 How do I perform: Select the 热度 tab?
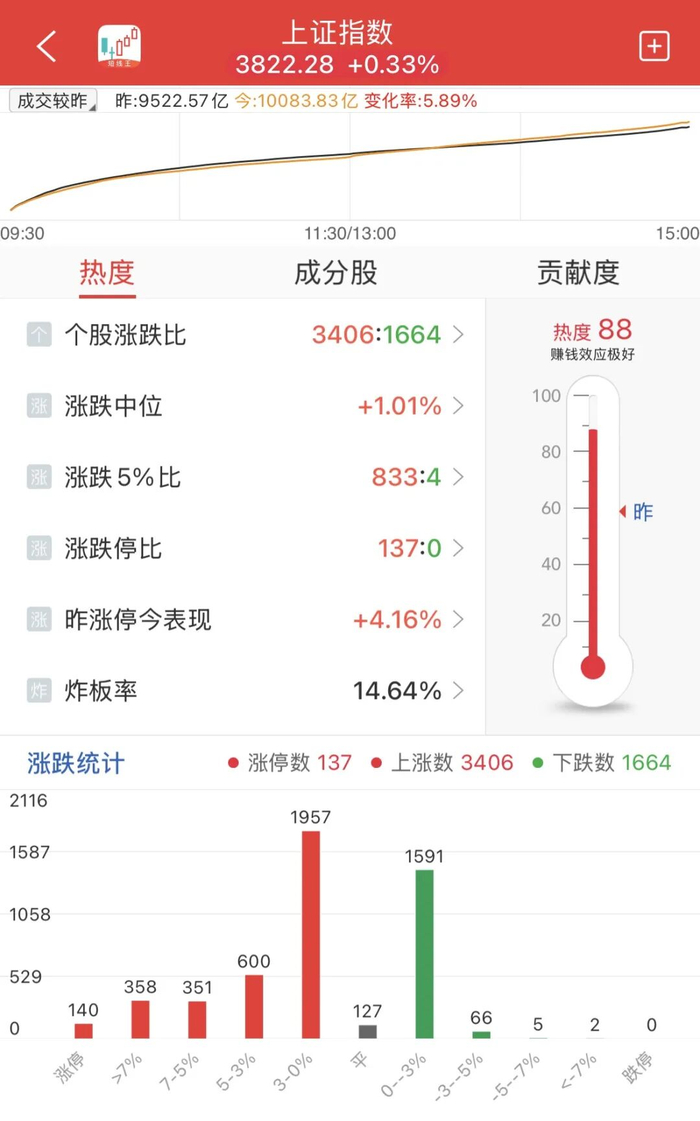(107, 272)
